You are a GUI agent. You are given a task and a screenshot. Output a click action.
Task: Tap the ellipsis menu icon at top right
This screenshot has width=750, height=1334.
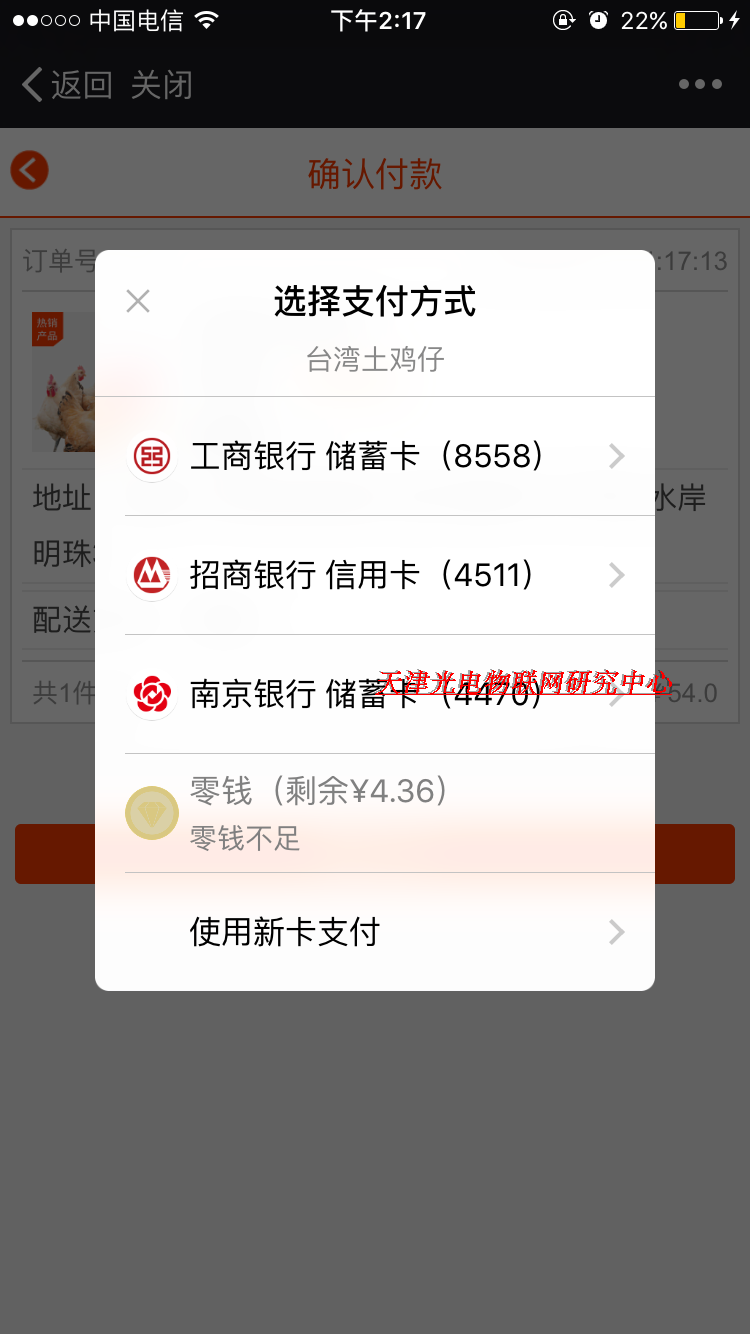coord(699,84)
